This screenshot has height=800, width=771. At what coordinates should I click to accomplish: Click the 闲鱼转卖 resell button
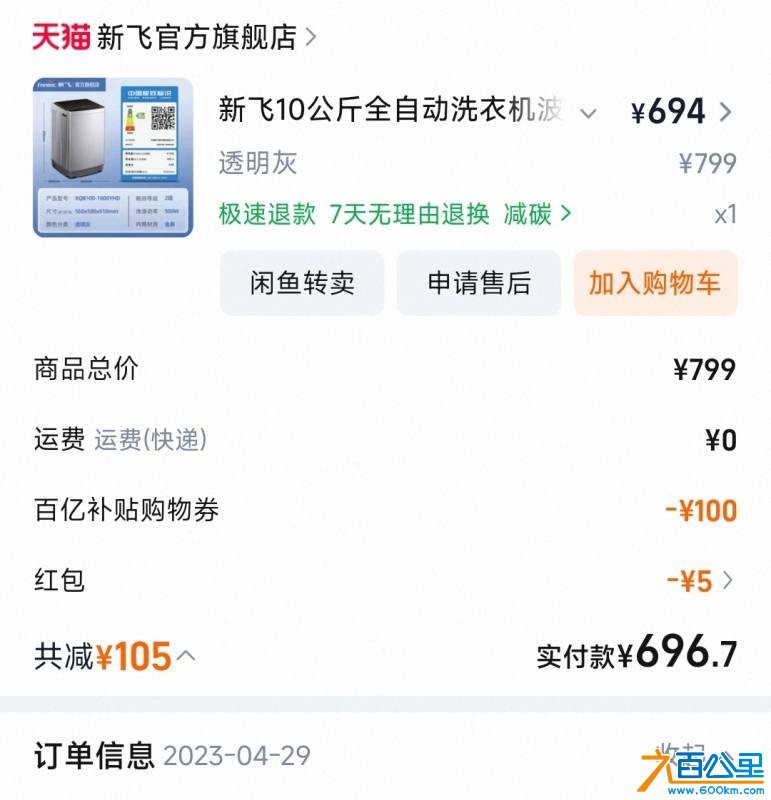pos(303,284)
